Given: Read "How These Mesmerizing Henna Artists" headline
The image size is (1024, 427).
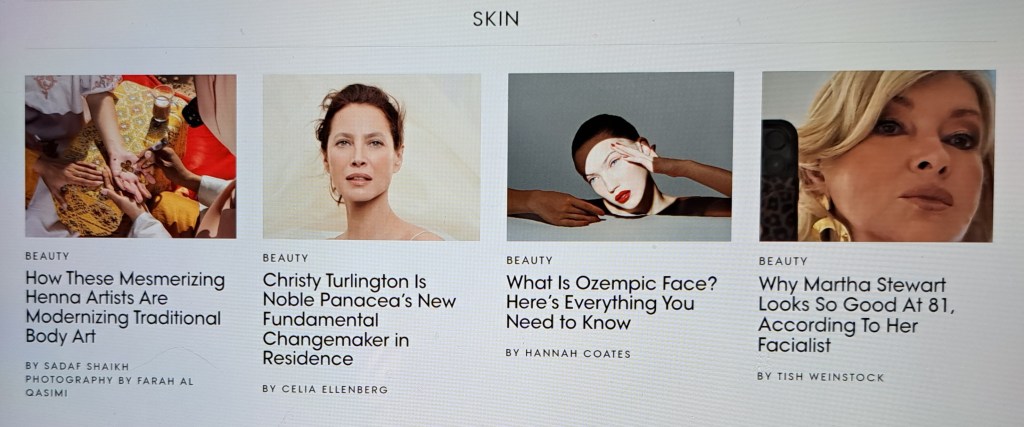Looking at the screenshot, I should (x=124, y=308).
